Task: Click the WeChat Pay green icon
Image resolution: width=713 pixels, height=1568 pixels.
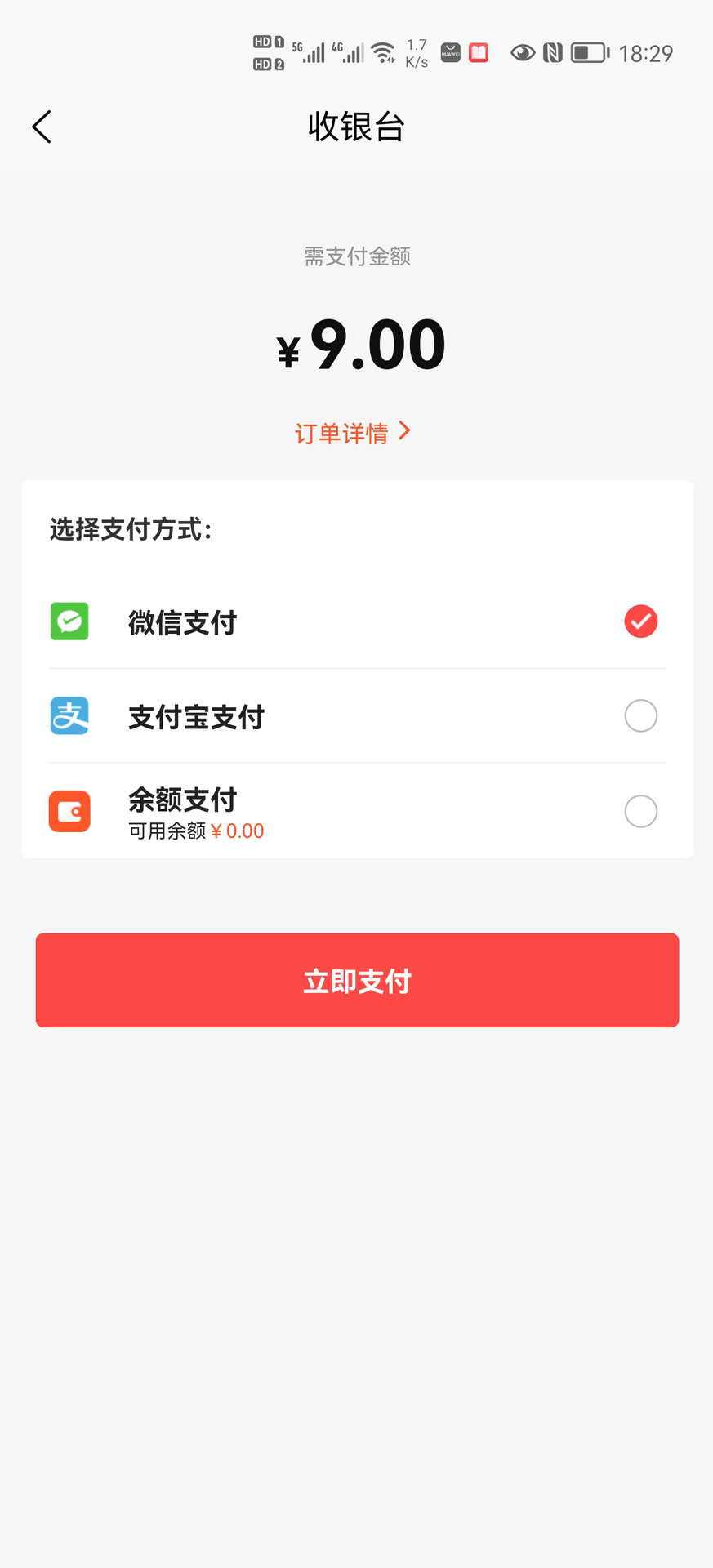Action: click(x=69, y=621)
